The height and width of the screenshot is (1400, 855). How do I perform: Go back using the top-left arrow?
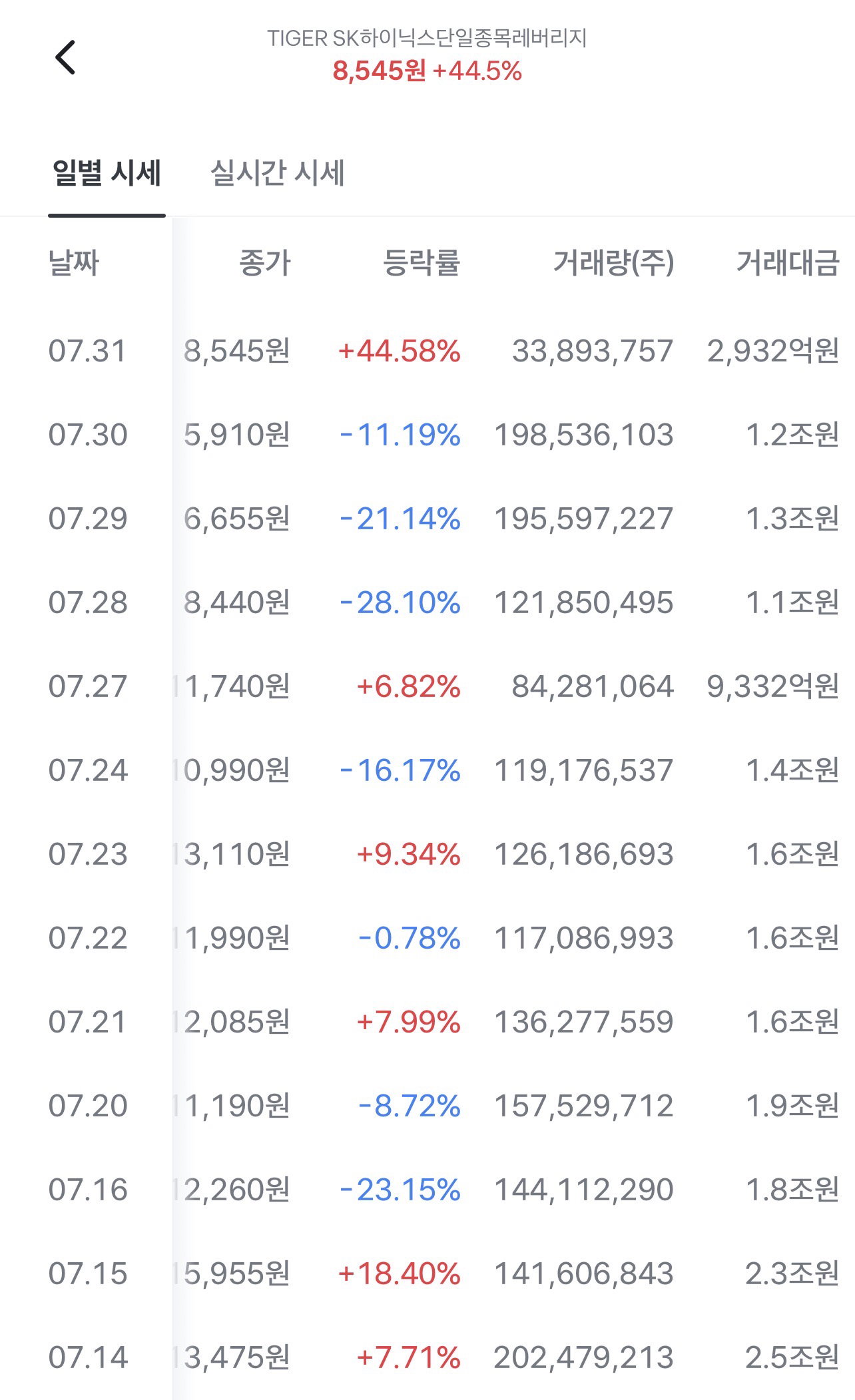coord(65,57)
